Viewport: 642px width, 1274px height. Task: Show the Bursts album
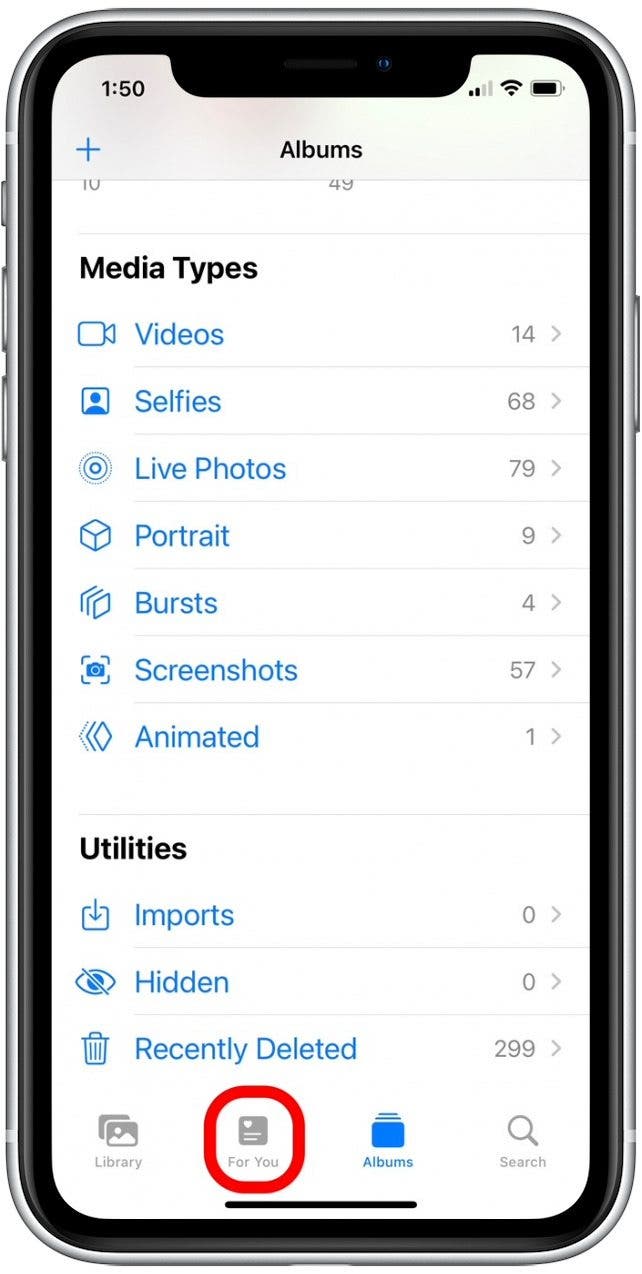pos(176,603)
